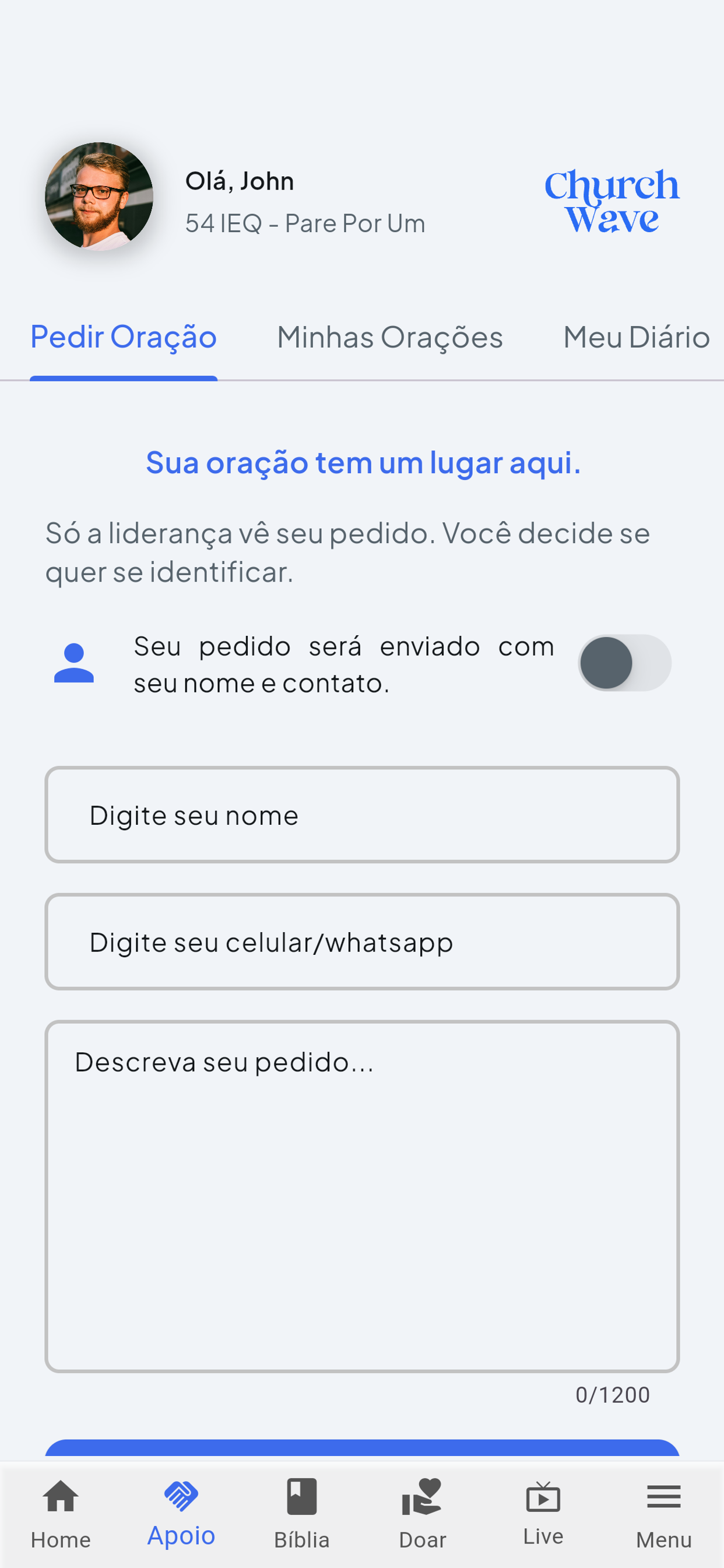Switch to the Minhas Orações tab
Screen dimensions: 724x1568
point(390,337)
